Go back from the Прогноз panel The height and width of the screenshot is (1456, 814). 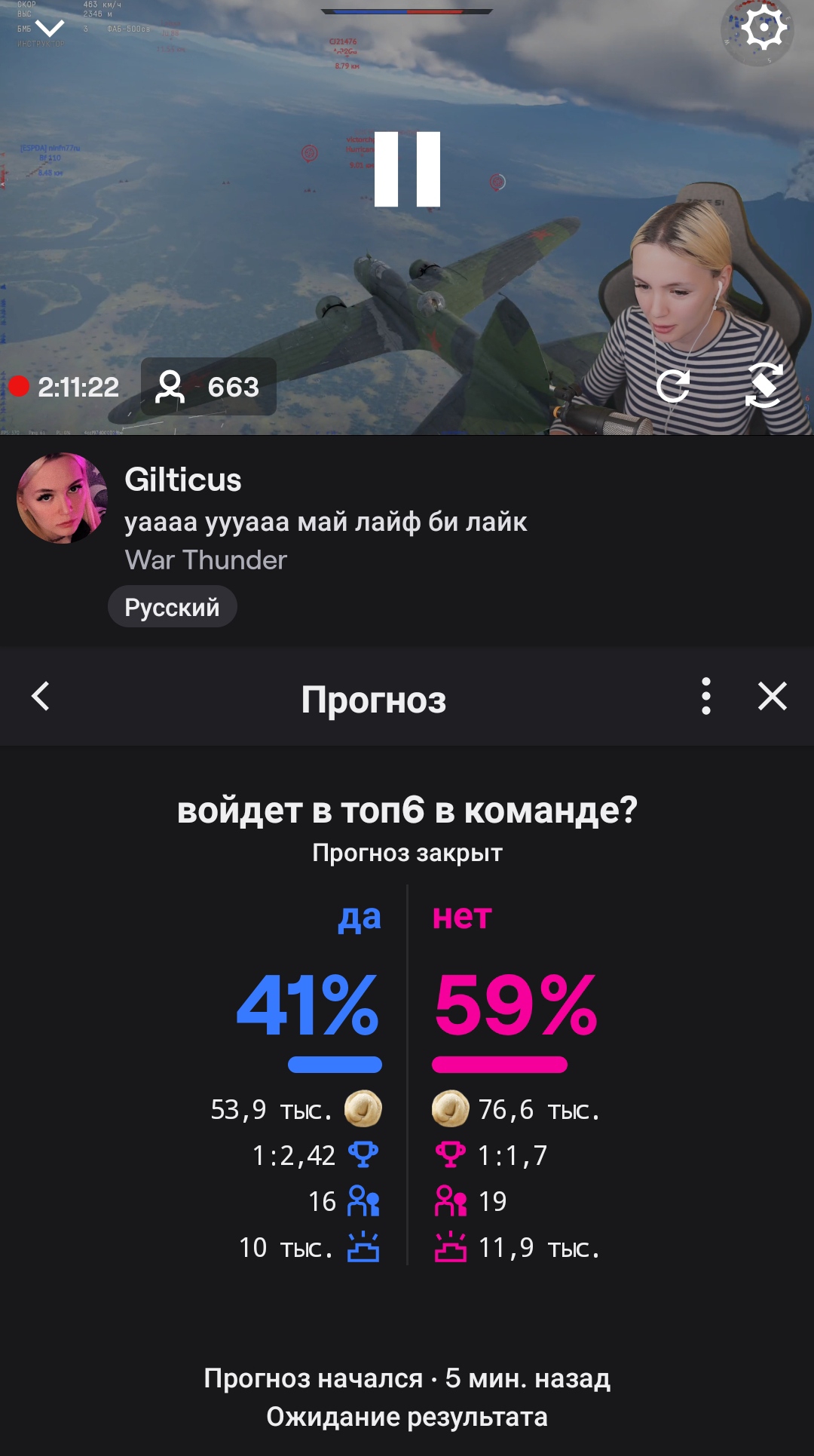click(41, 696)
